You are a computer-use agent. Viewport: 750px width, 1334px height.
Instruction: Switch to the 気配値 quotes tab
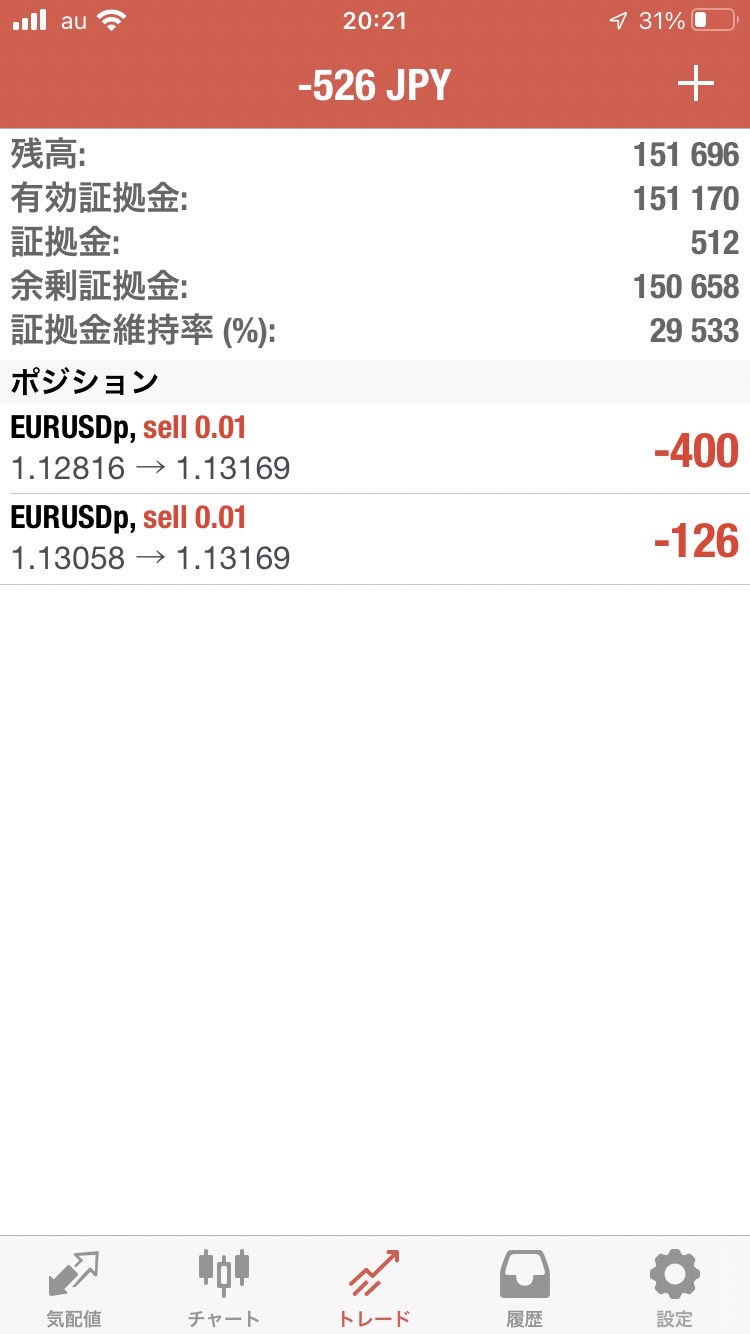pyautogui.click(x=75, y=1286)
